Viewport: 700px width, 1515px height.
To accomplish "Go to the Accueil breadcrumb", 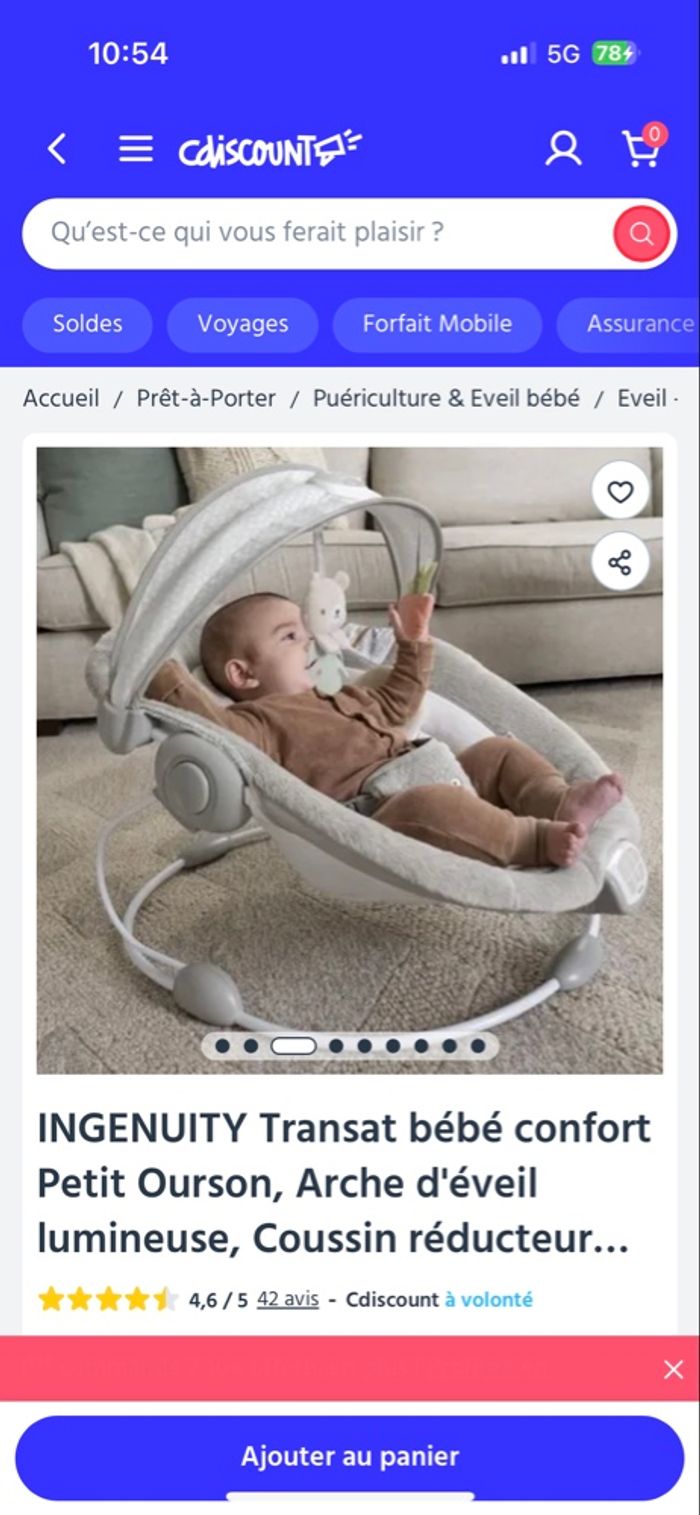I will pyautogui.click(x=61, y=398).
